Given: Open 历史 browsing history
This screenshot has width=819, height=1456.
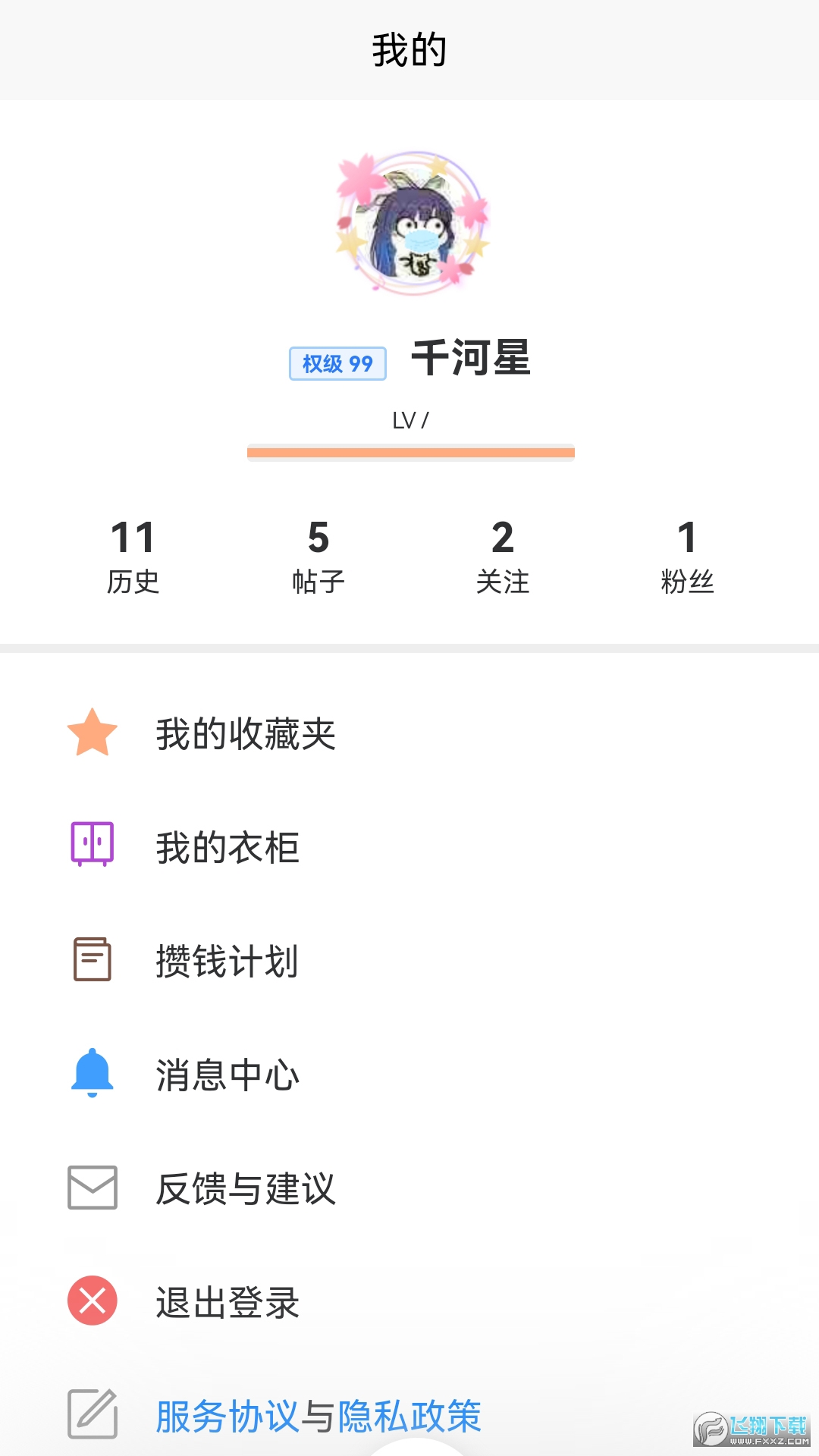Looking at the screenshot, I should click(x=133, y=557).
